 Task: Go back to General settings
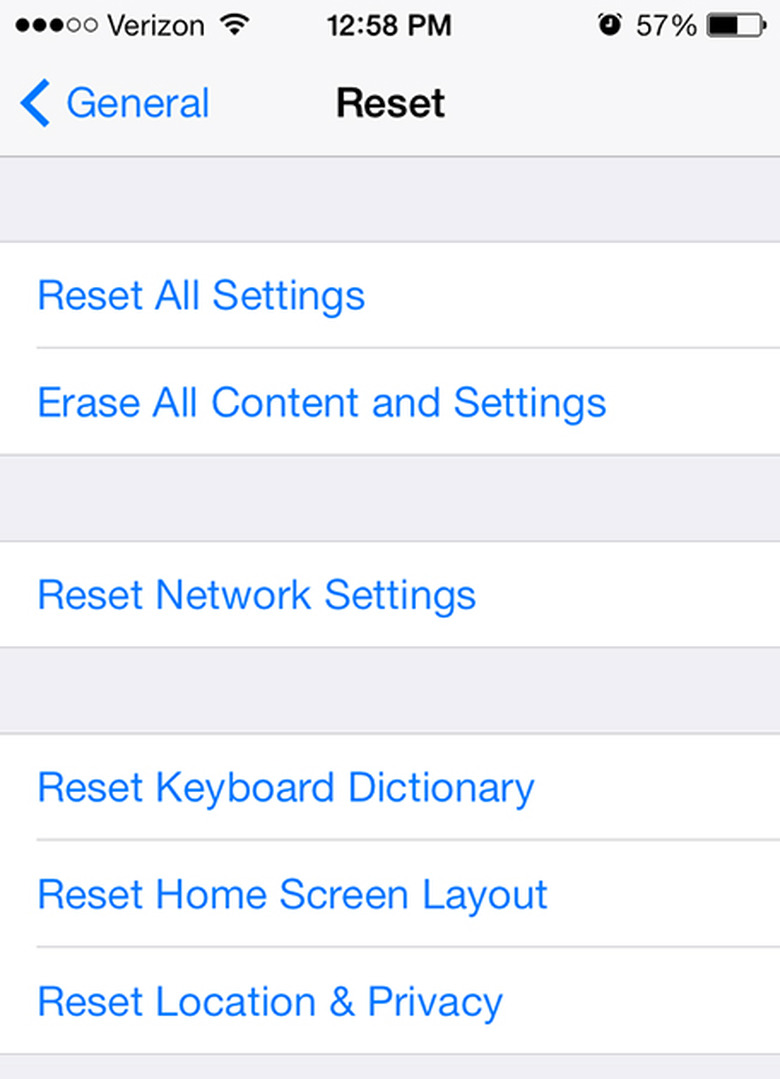115,103
